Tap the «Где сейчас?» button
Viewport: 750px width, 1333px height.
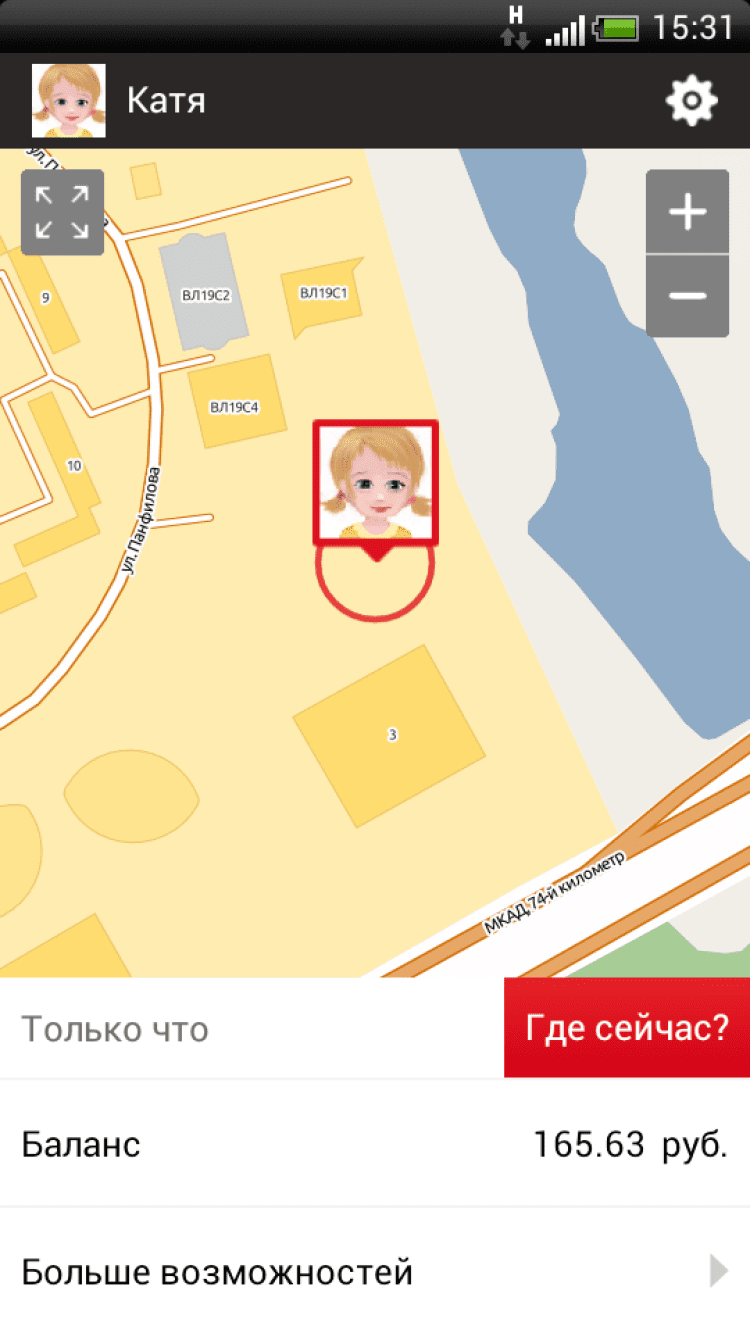[x=627, y=1028]
